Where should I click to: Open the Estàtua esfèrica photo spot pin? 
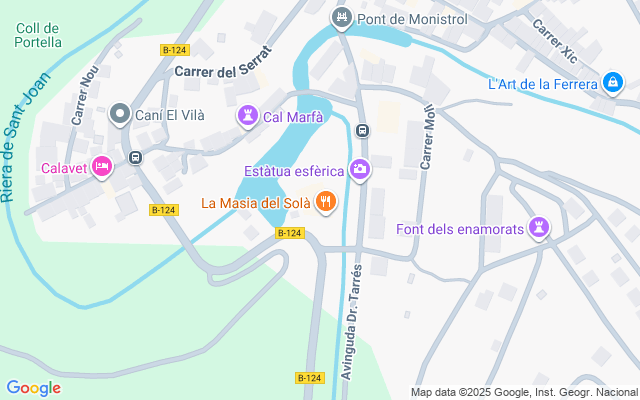[x=360, y=170]
